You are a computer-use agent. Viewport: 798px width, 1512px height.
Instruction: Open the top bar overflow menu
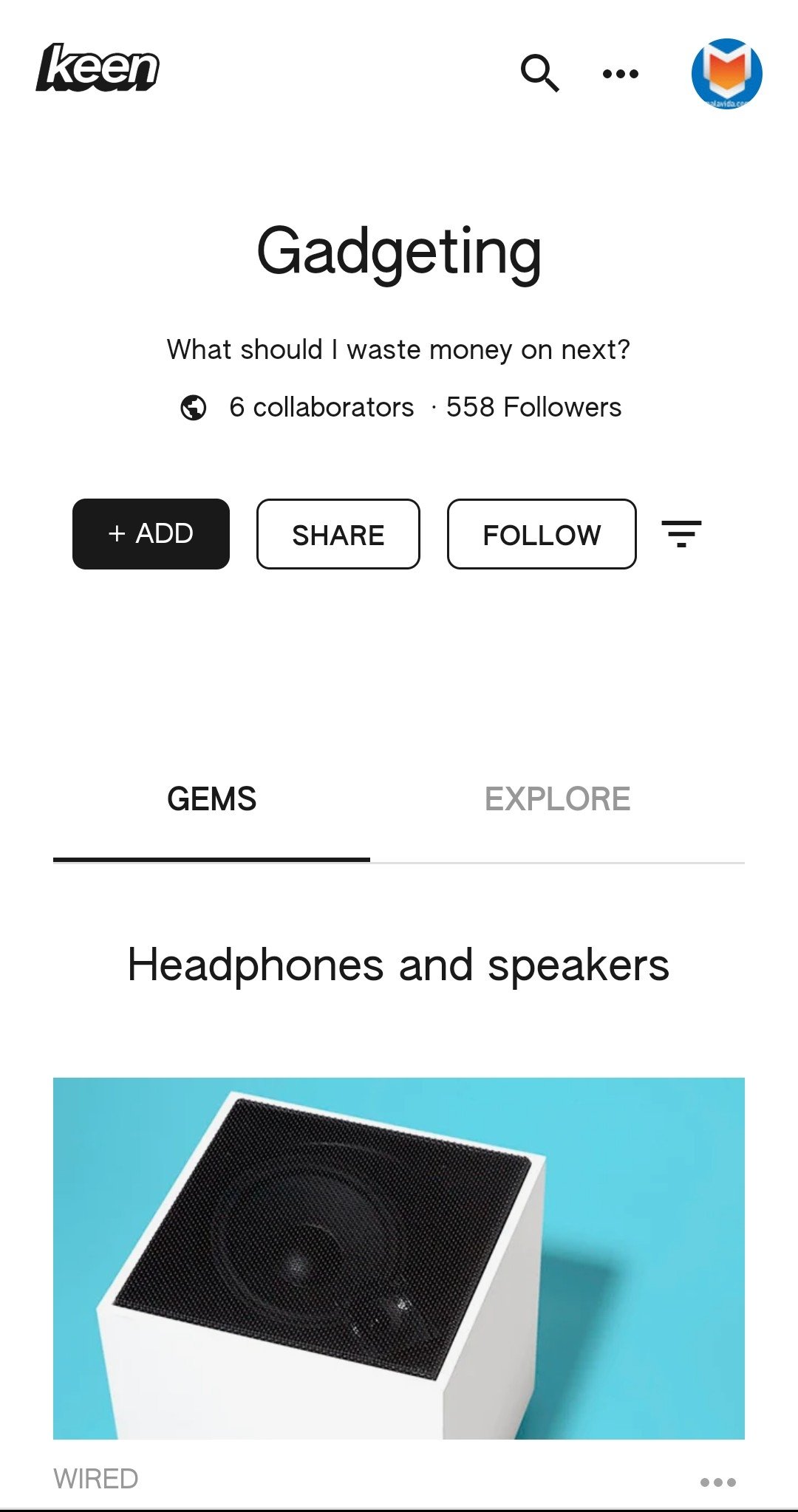tap(621, 73)
